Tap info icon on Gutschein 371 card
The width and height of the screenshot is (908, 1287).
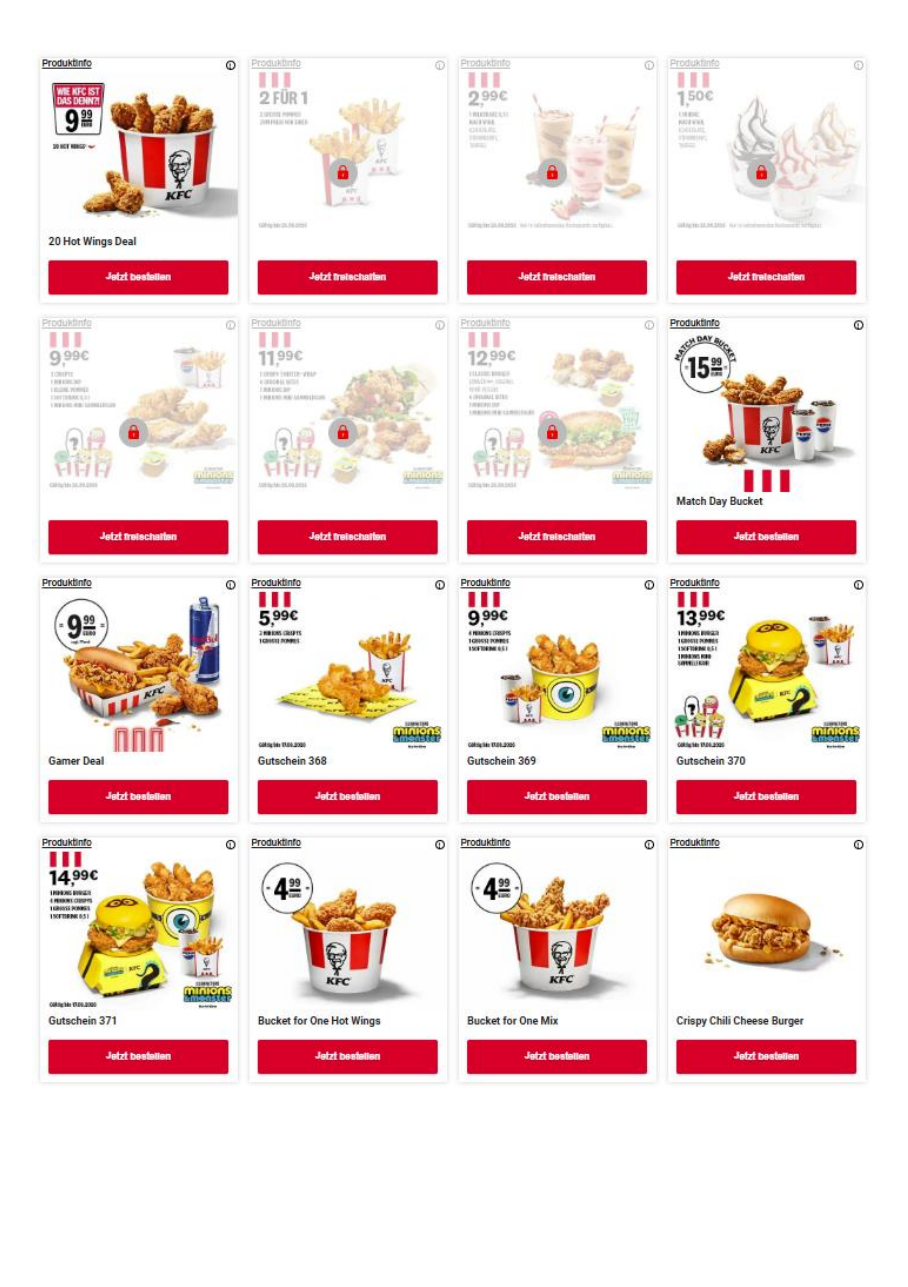(x=230, y=845)
